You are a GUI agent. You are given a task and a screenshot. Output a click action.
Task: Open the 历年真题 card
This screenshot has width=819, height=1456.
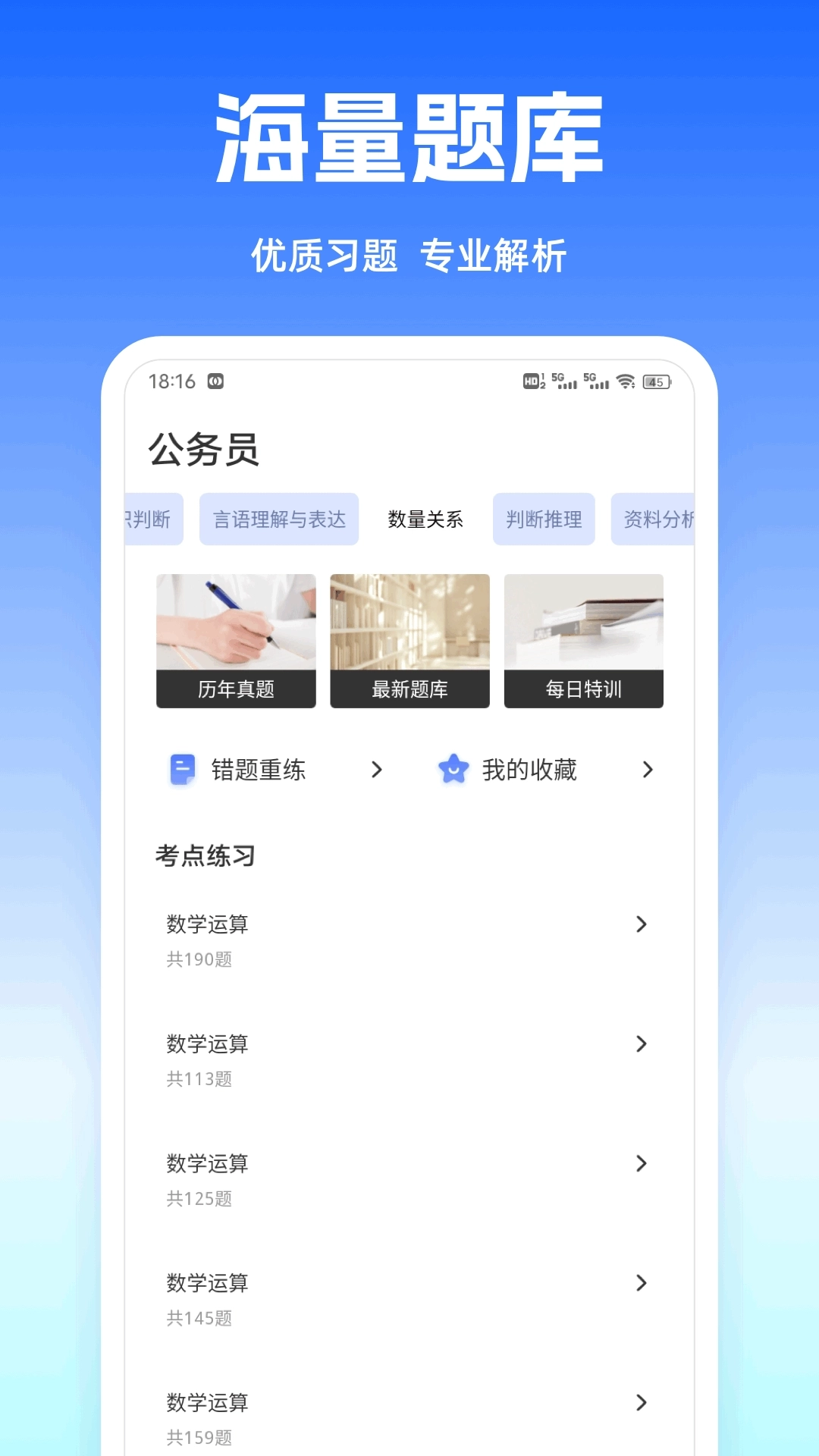point(235,639)
